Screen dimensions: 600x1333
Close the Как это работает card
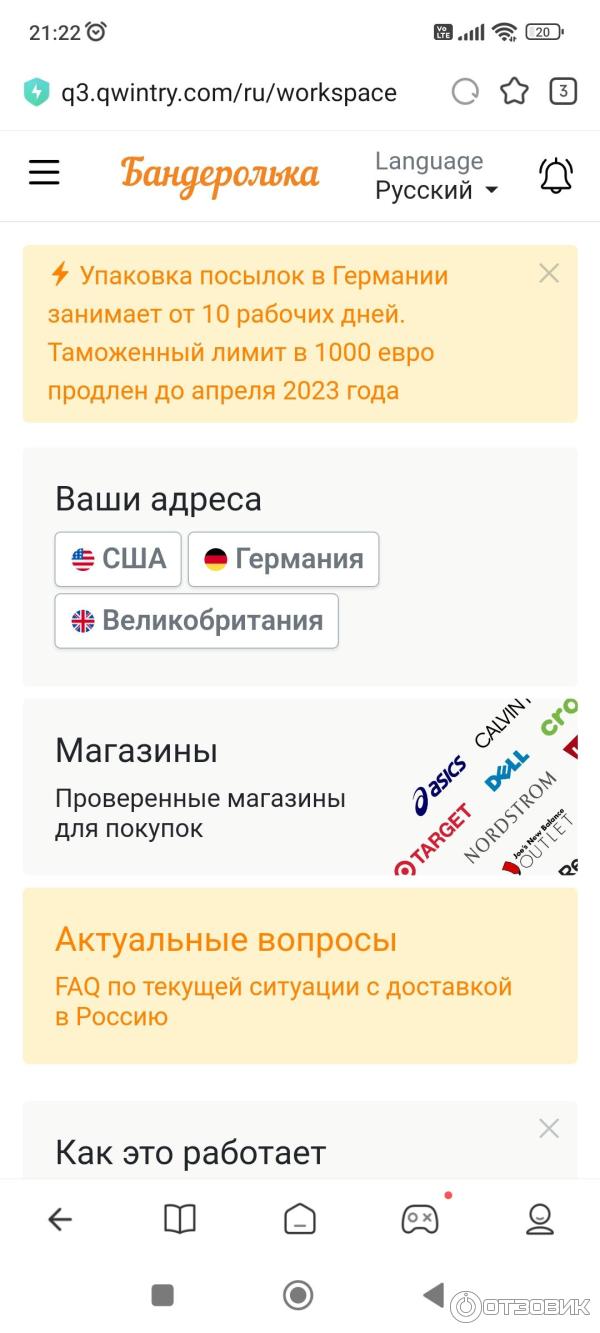coord(549,1129)
